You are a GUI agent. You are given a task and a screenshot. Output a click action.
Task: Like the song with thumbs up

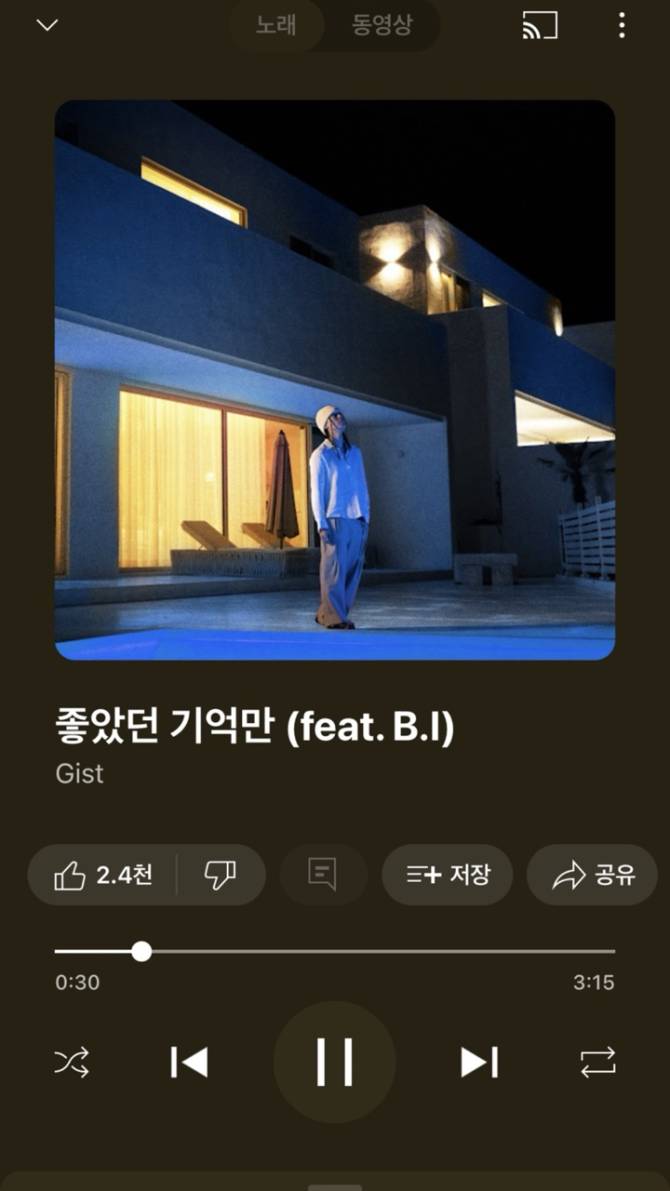click(103, 876)
